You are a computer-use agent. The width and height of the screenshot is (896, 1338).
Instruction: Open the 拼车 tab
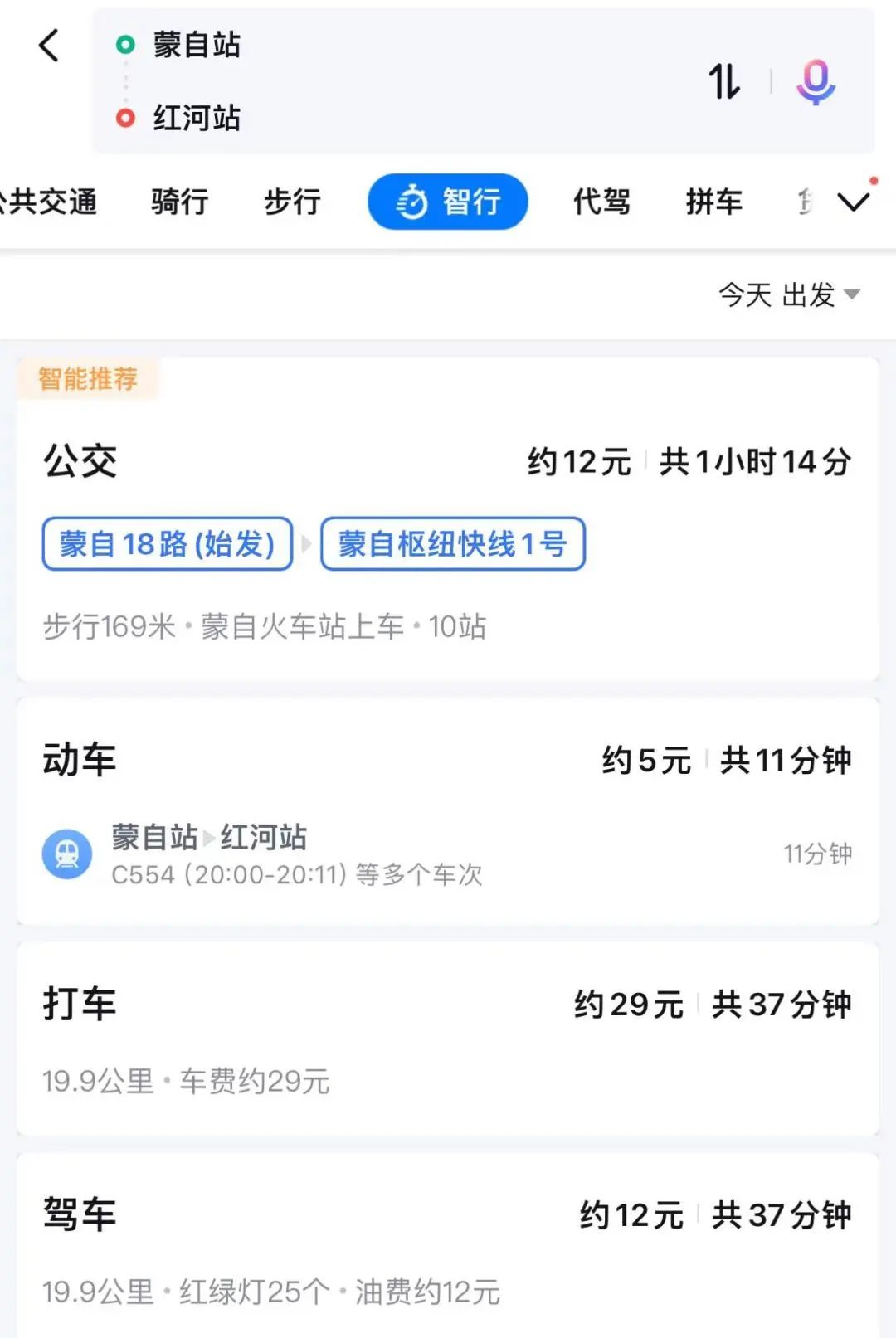coord(713,202)
